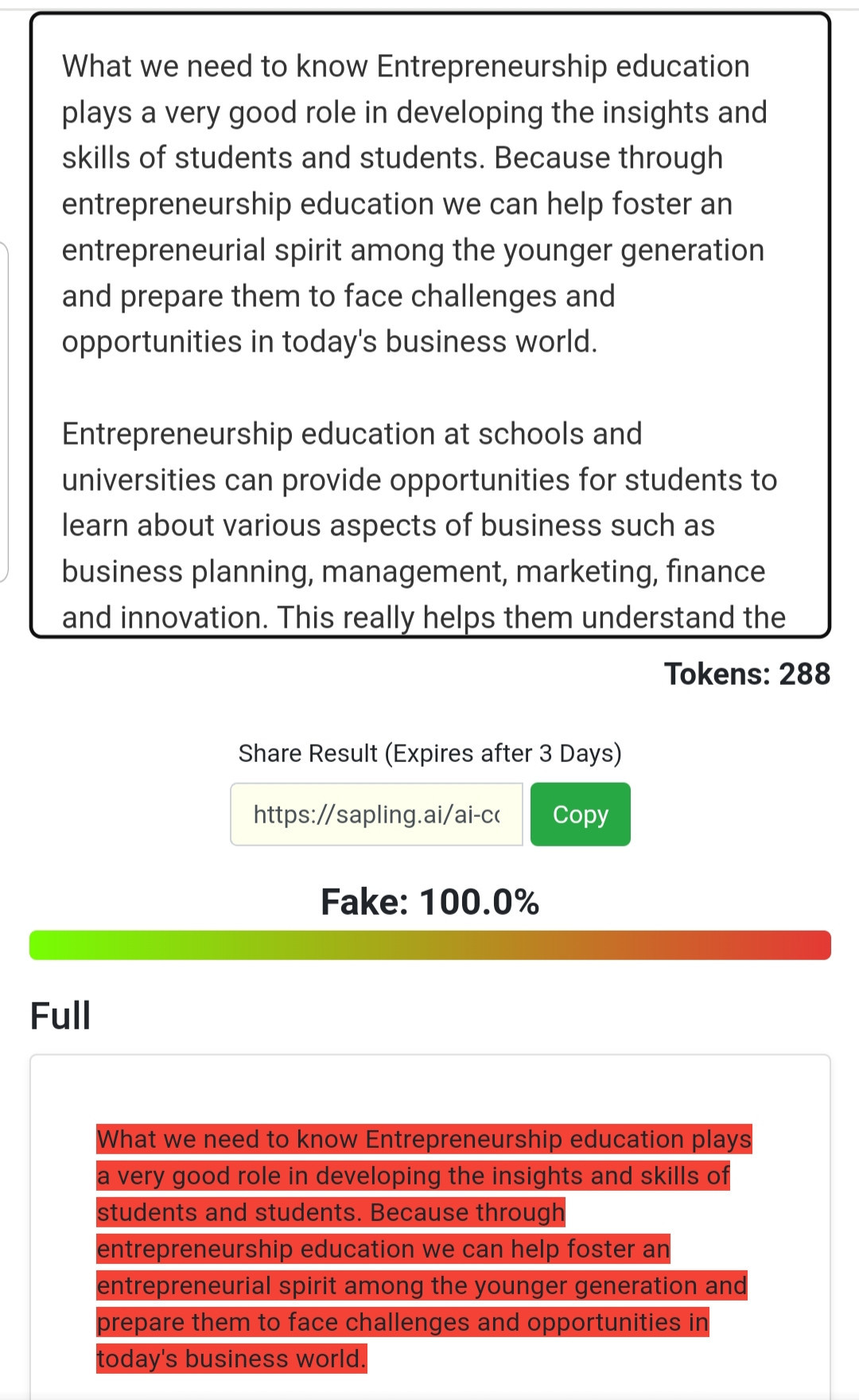Select the sapling.ai share result URL field
This screenshot has width=859, height=1400.
(376, 814)
